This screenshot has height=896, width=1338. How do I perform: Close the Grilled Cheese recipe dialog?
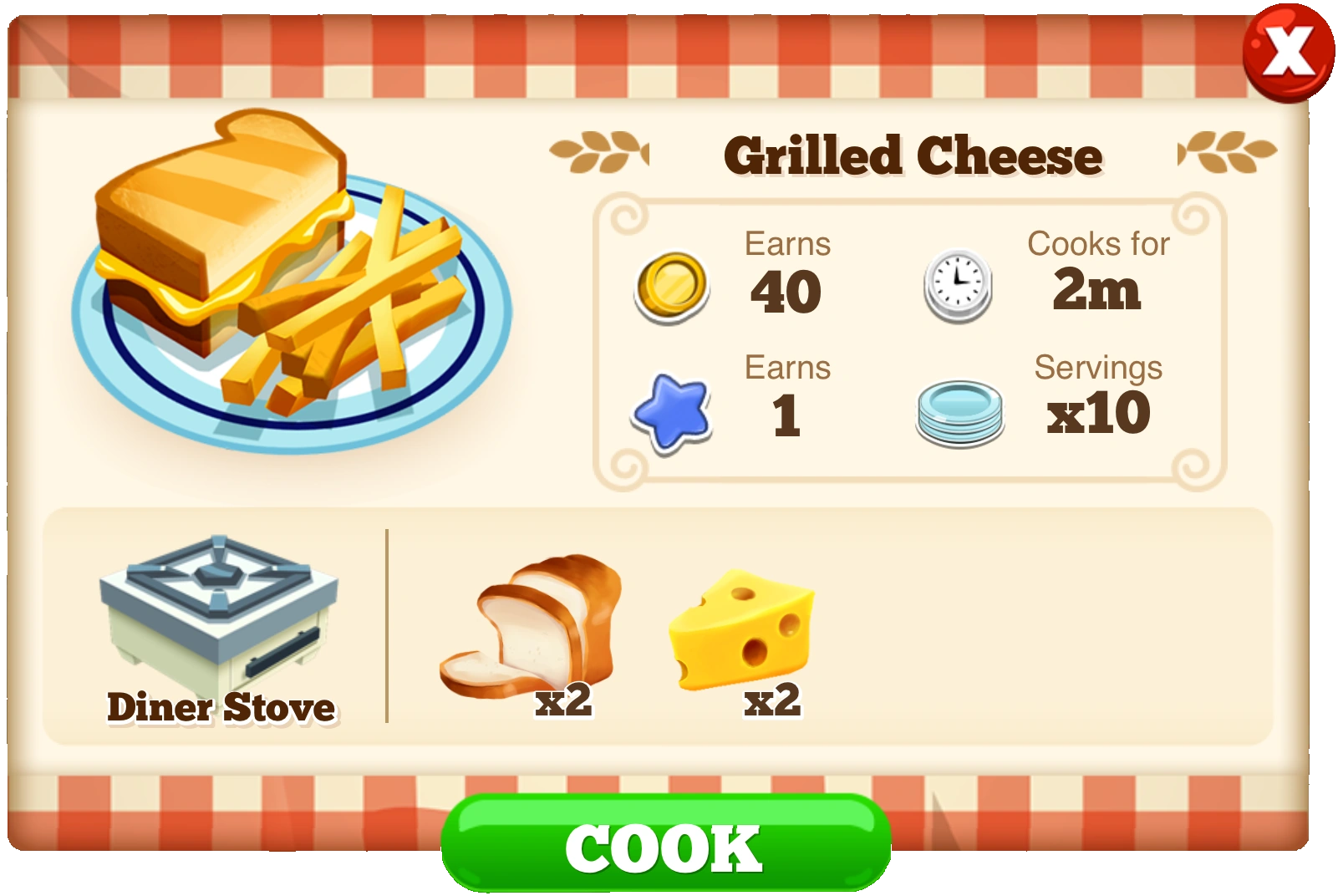click(1288, 53)
